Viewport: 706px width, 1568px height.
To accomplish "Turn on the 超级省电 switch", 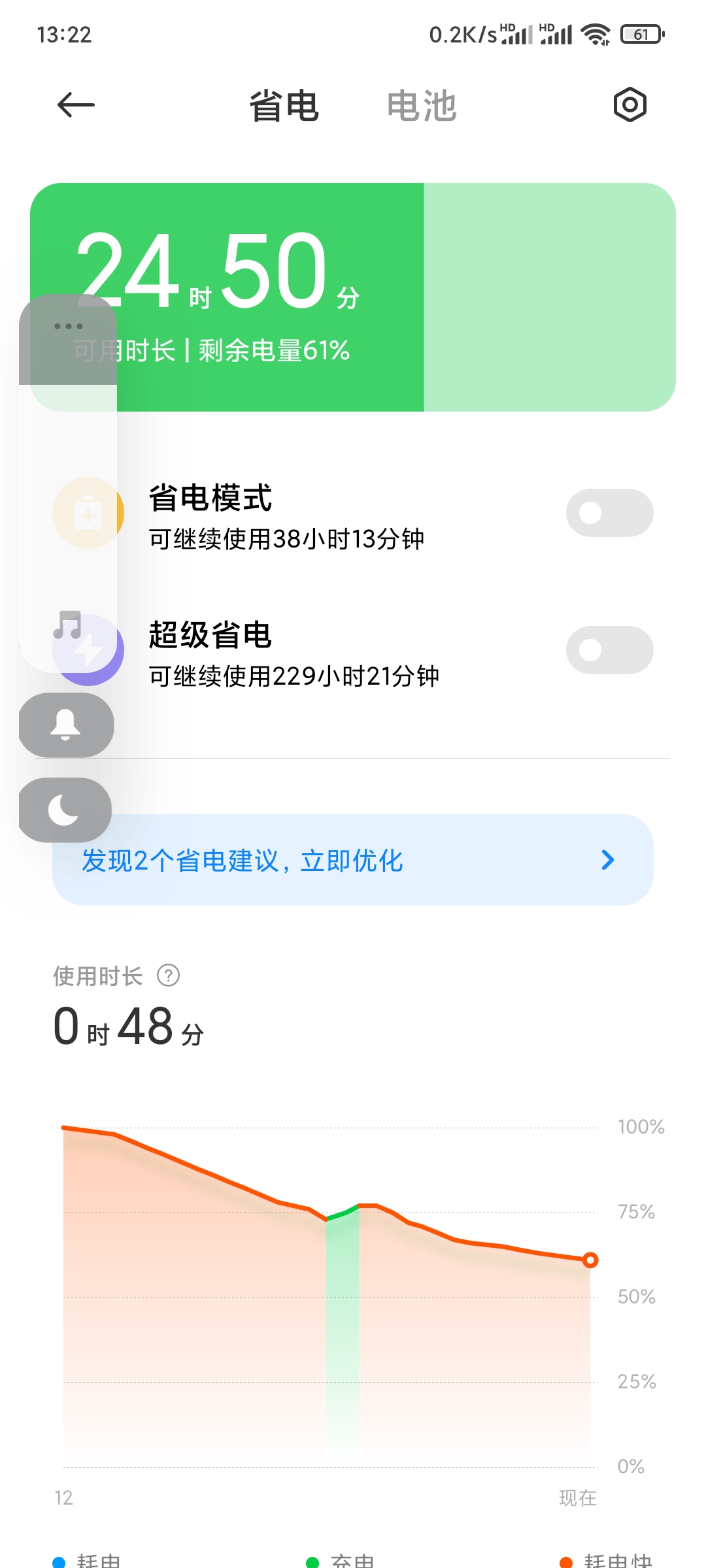I will click(610, 650).
